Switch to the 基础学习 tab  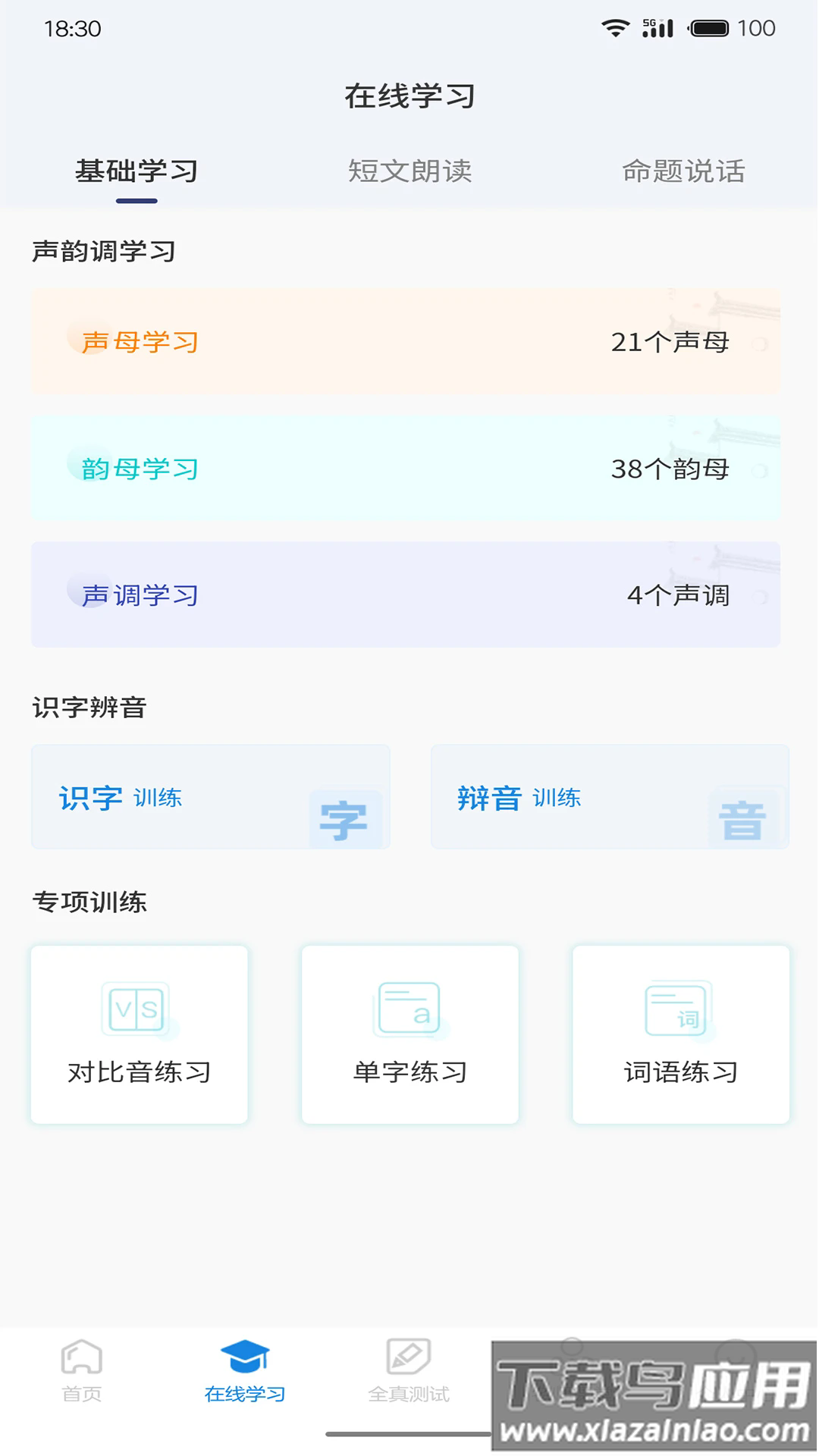136,171
